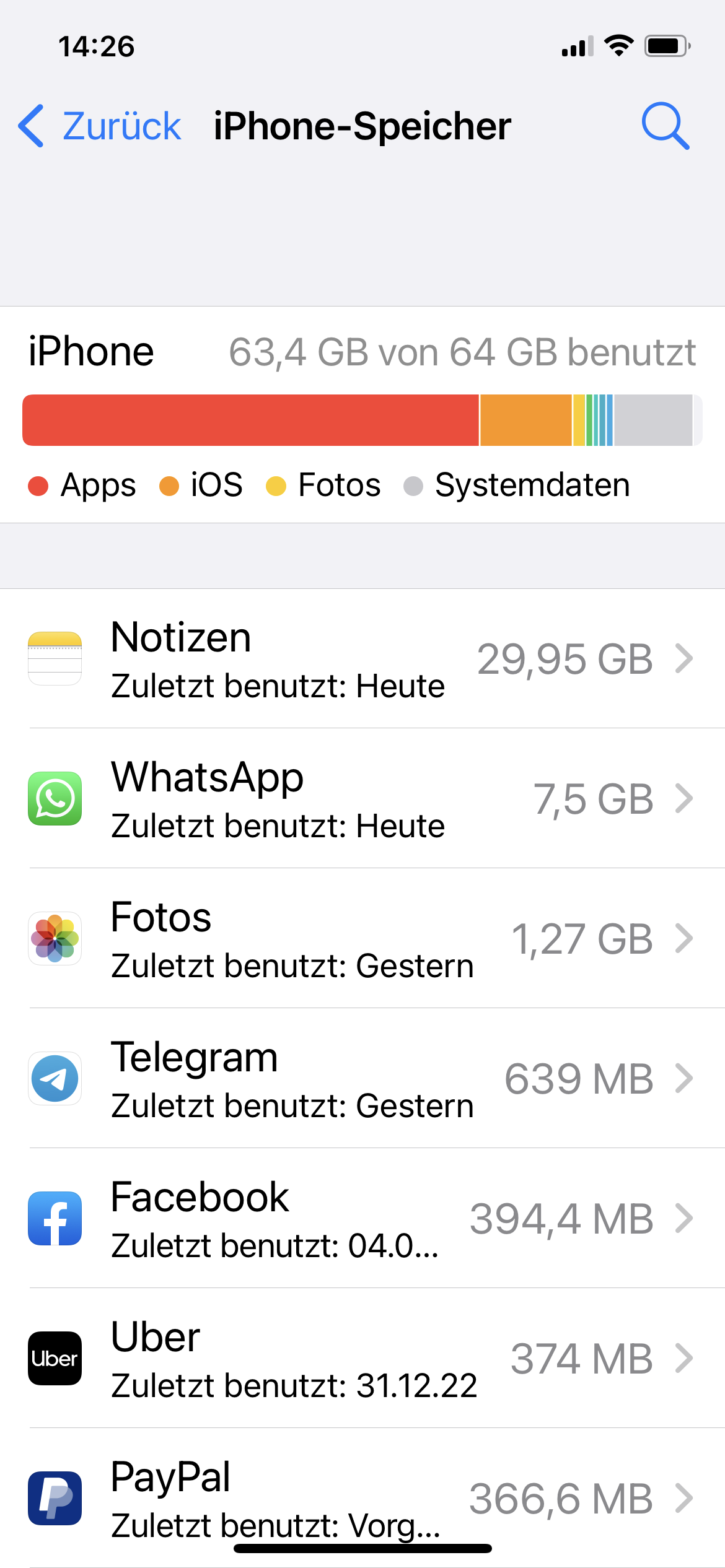The image size is (725, 1568).
Task: Tap the Uber storage entry
Action: pyautogui.click(x=362, y=1359)
